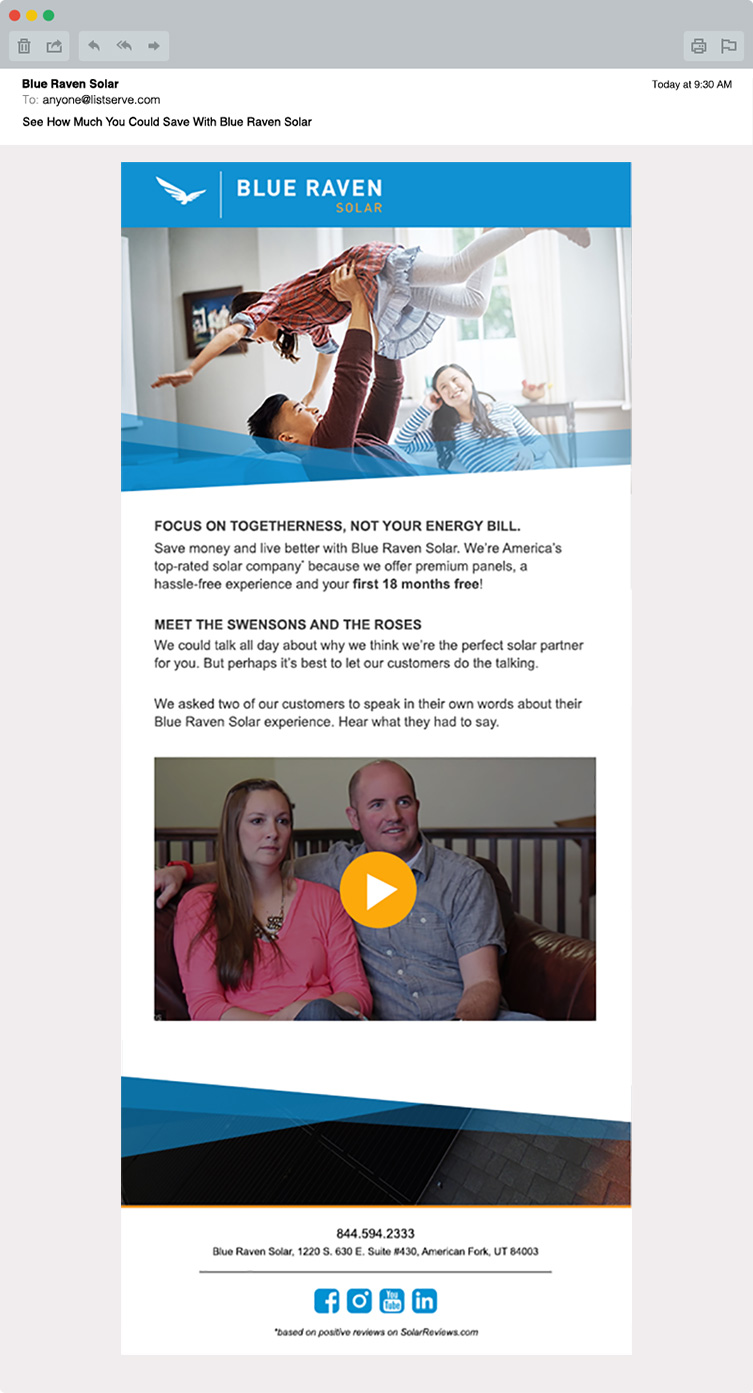Reply all to this email

pyautogui.click(x=124, y=46)
